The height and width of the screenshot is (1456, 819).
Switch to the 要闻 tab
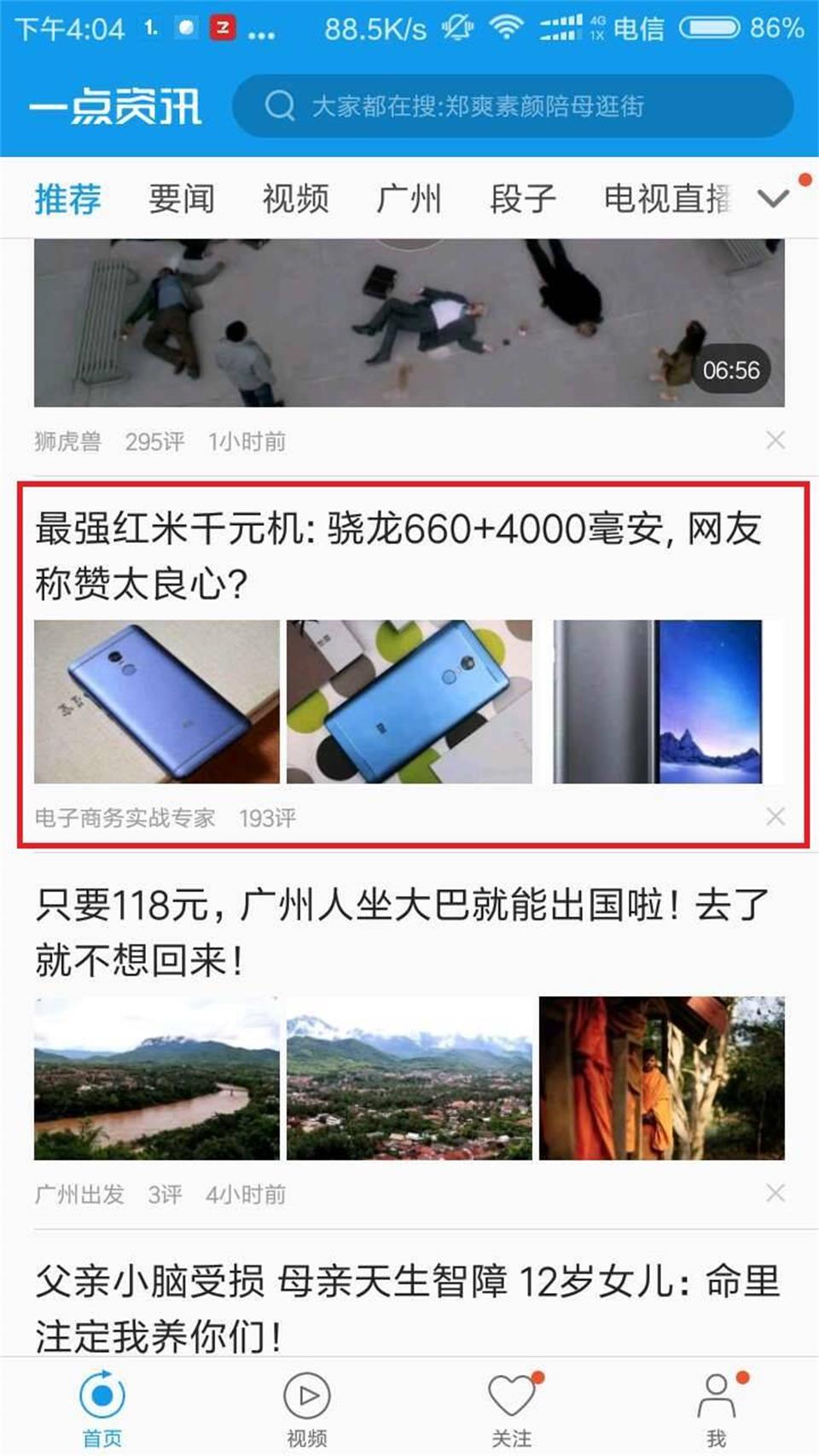182,198
